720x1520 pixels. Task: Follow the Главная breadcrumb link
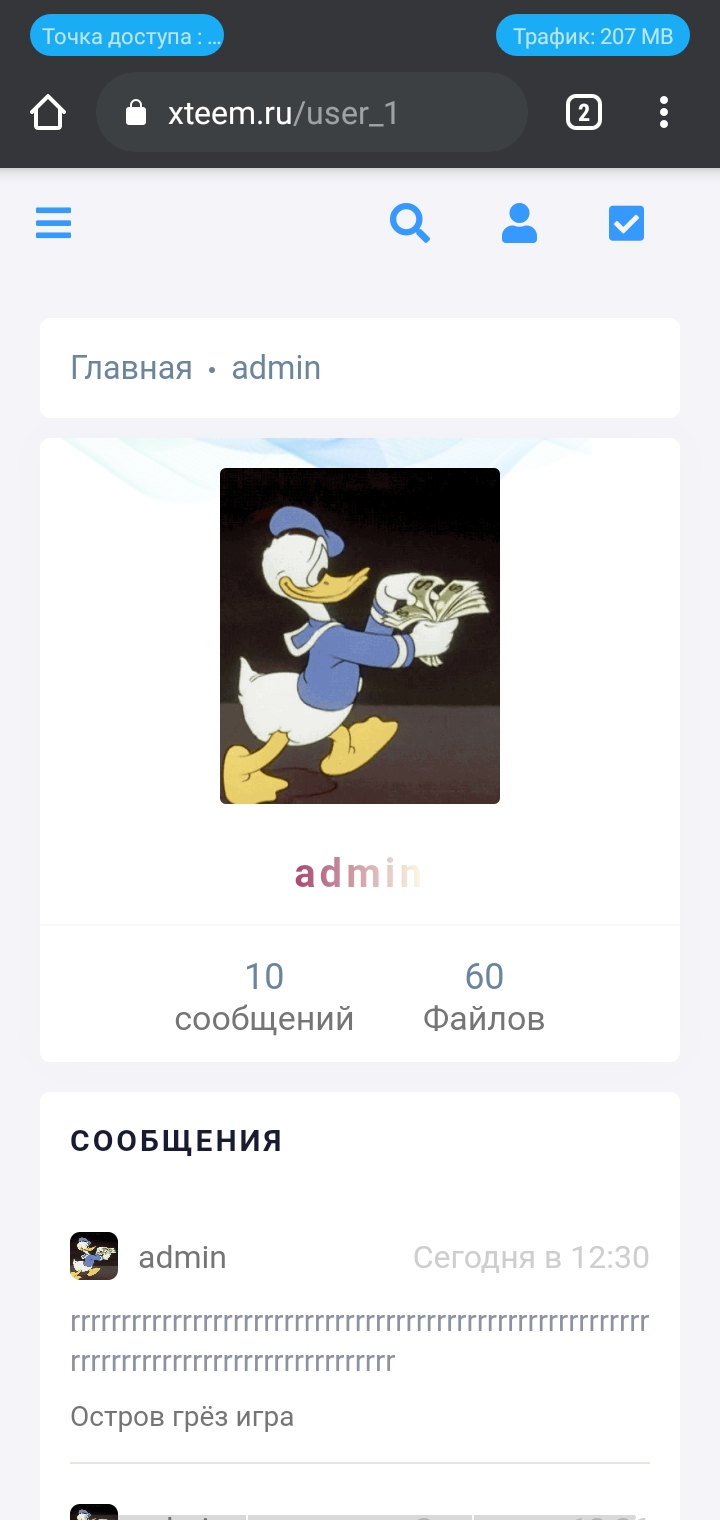131,368
